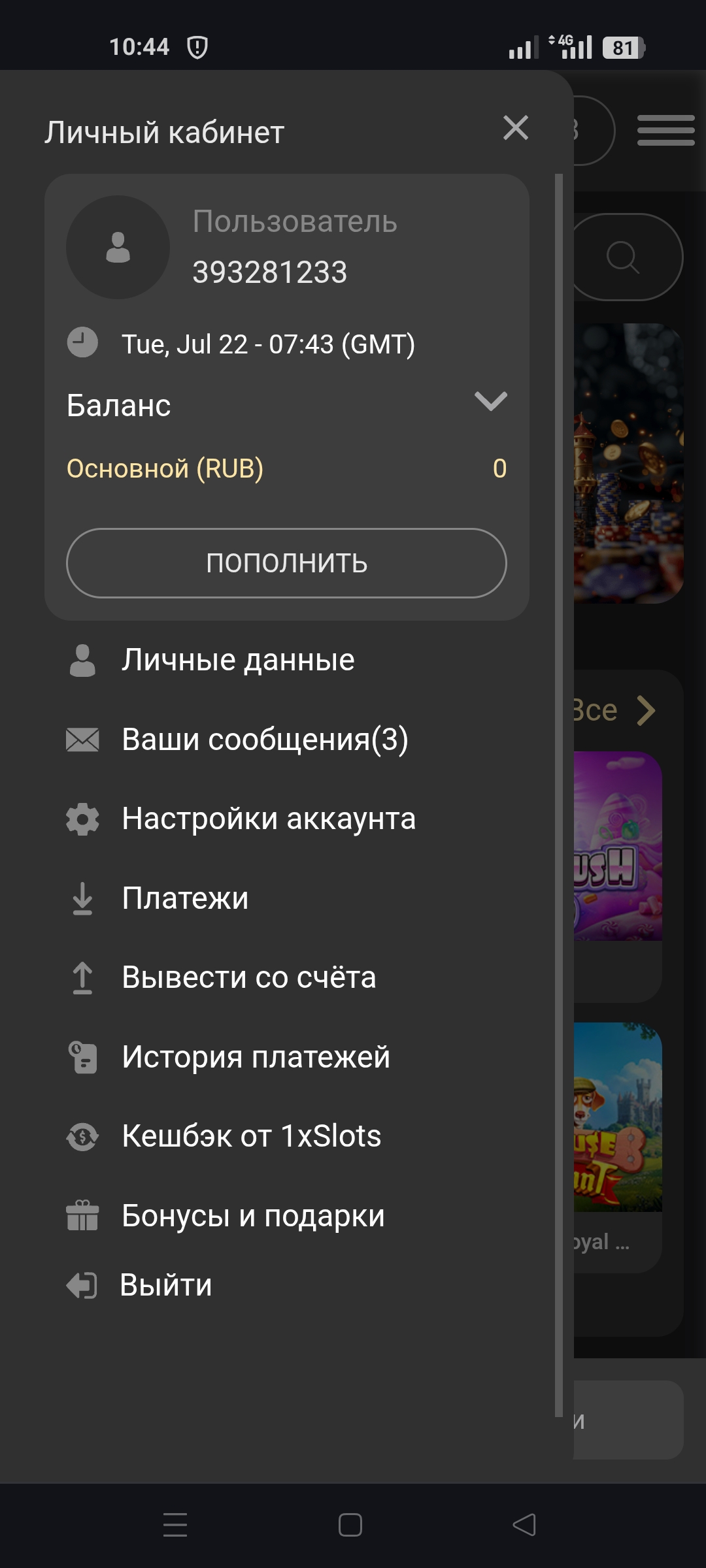Open Кешбэк от 1xSlots
This screenshot has height=1568, width=706.
pyautogui.click(x=251, y=1136)
